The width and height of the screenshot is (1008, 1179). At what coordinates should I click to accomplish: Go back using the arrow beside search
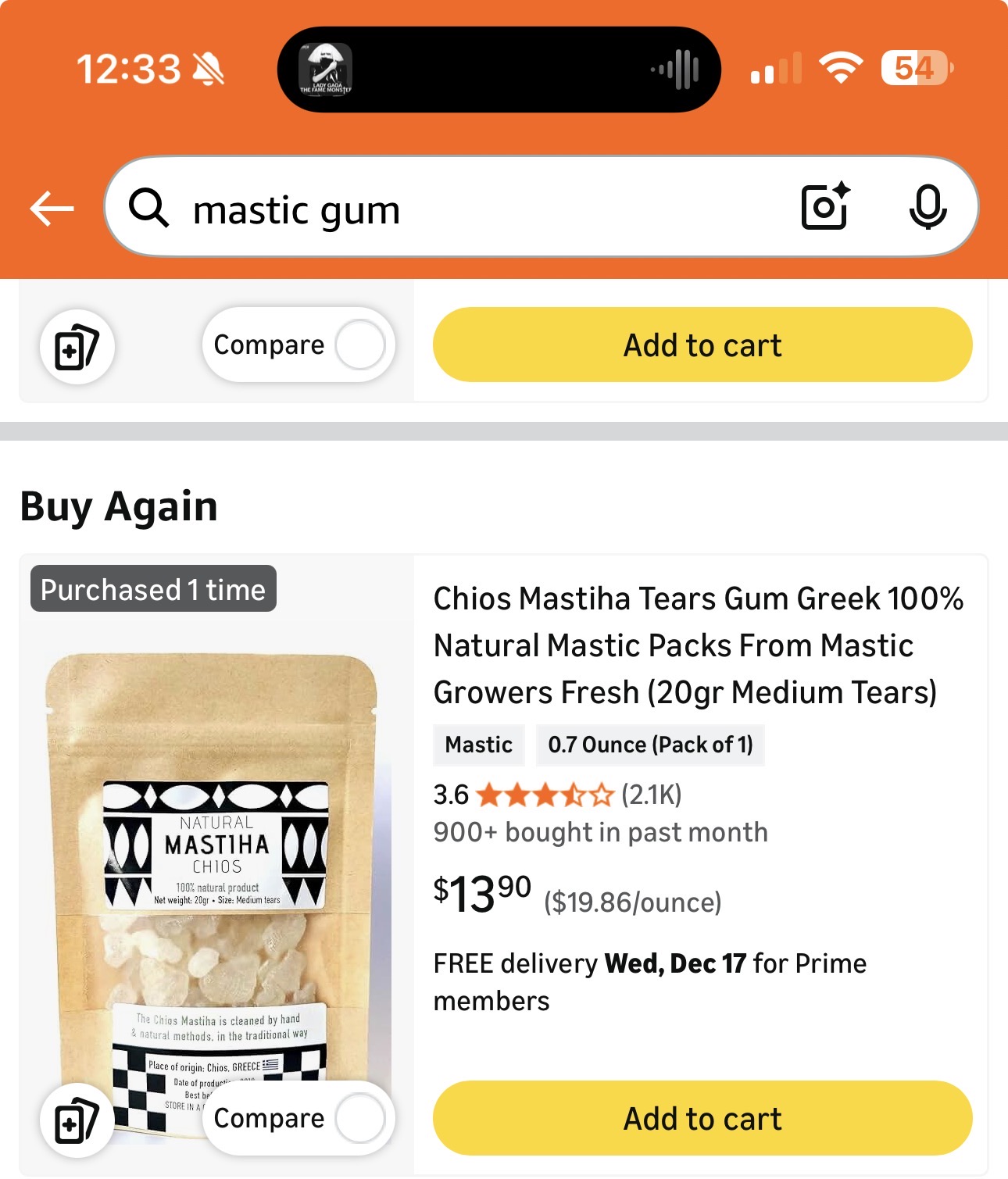(x=52, y=209)
